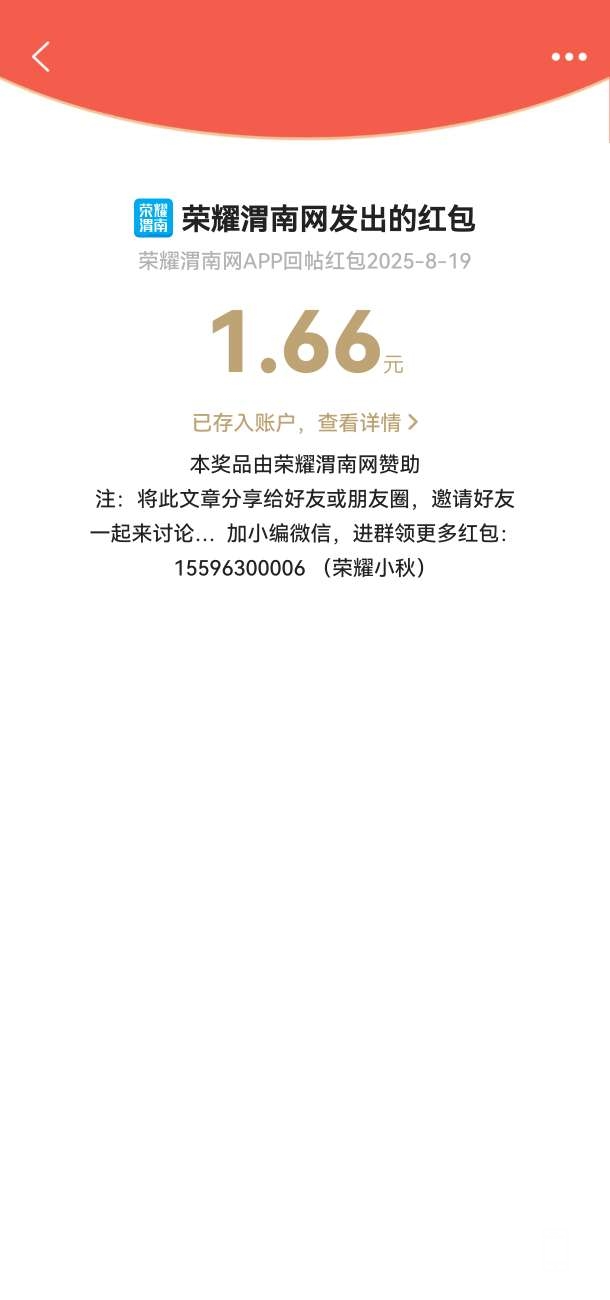Open 已存入账户，查看详情 link
Image resolution: width=610 pixels, height=1300 pixels.
[305, 423]
